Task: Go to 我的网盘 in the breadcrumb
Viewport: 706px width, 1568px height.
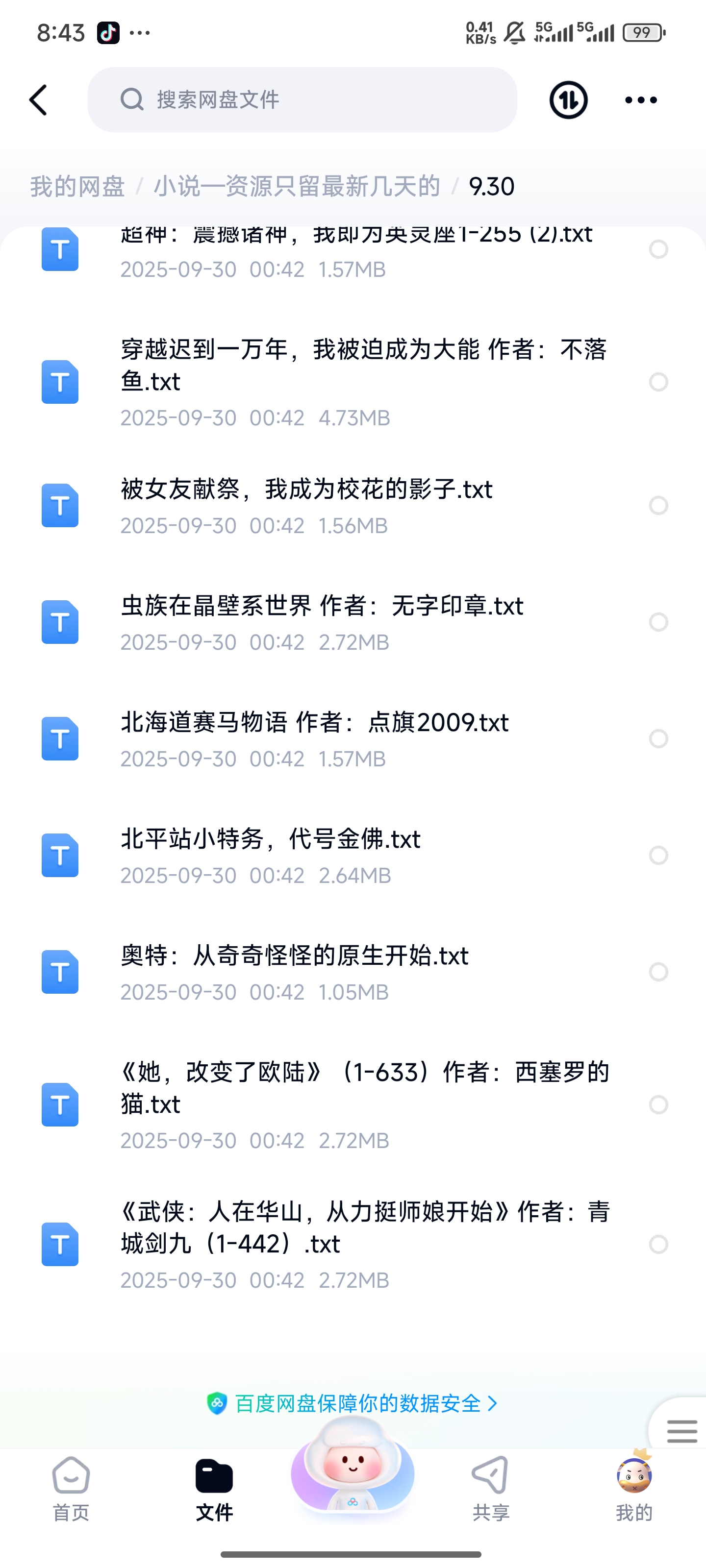Action: coord(77,186)
